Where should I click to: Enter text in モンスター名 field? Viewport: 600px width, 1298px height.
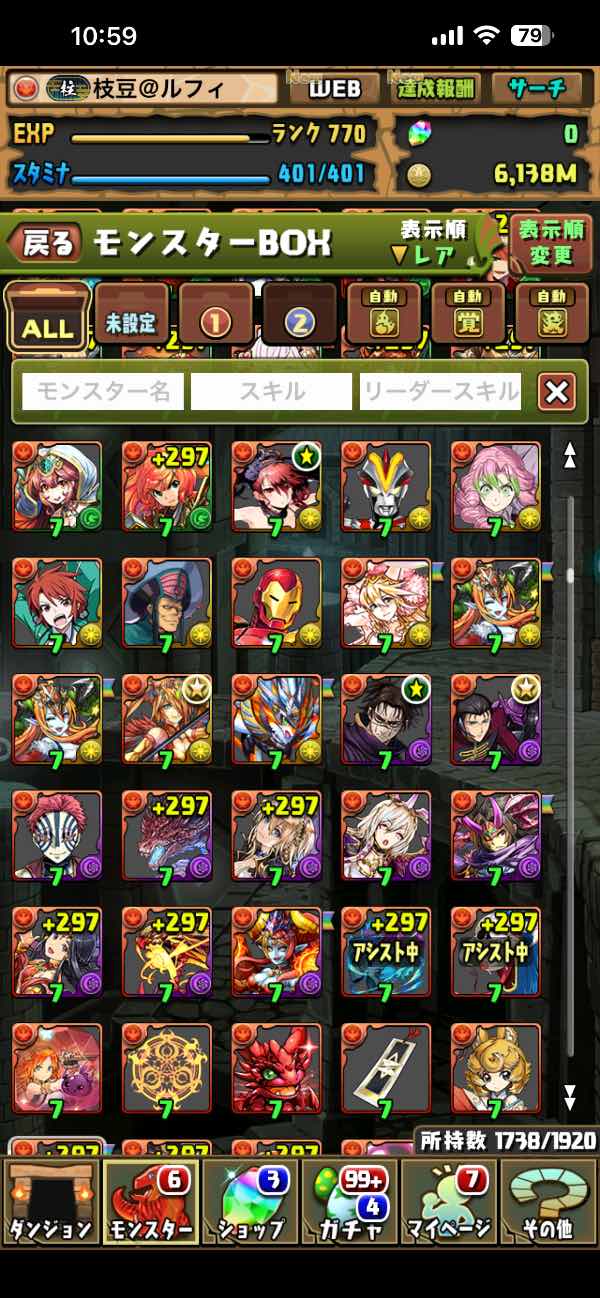103,391
